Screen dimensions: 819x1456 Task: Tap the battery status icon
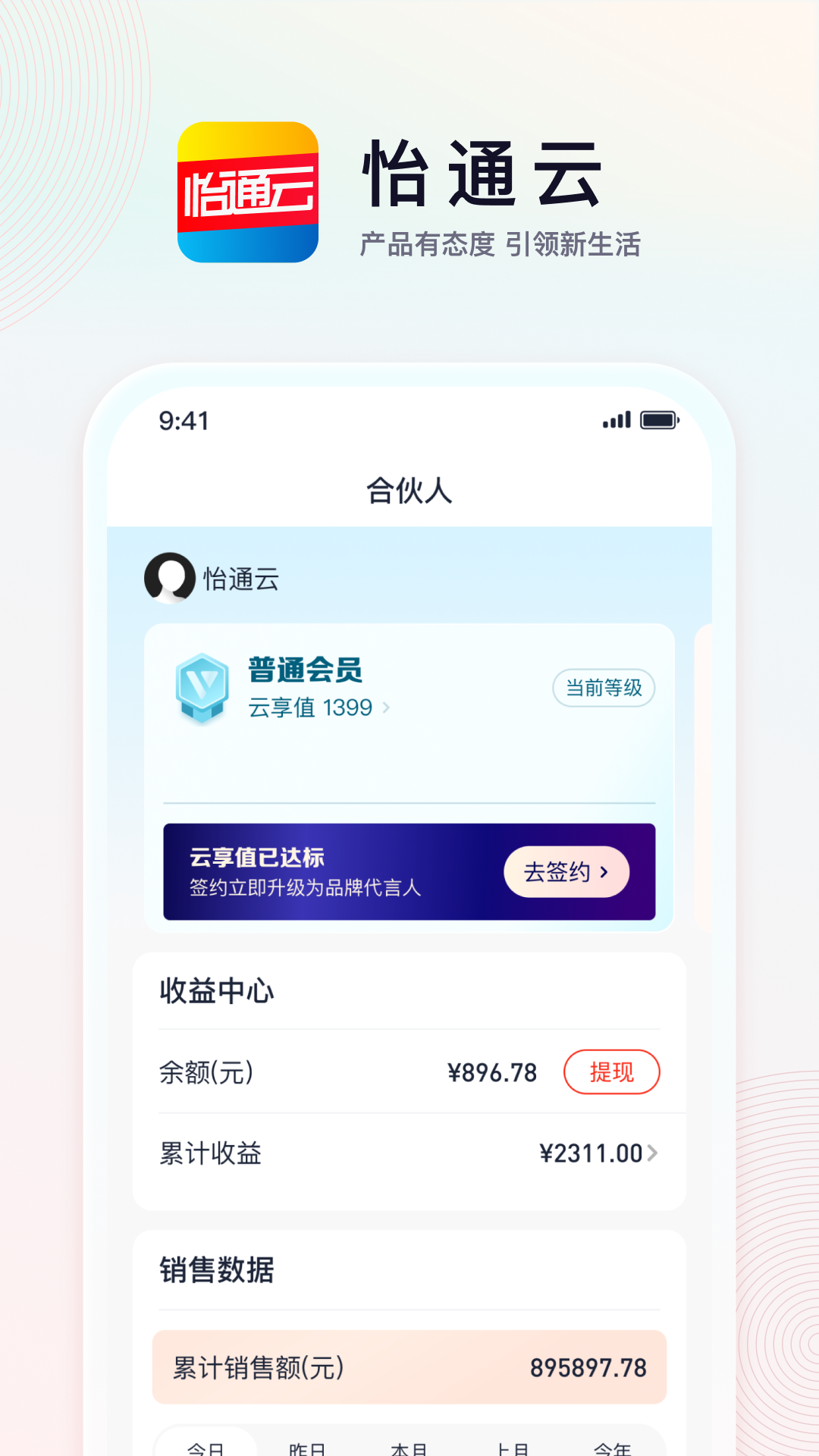click(x=659, y=418)
